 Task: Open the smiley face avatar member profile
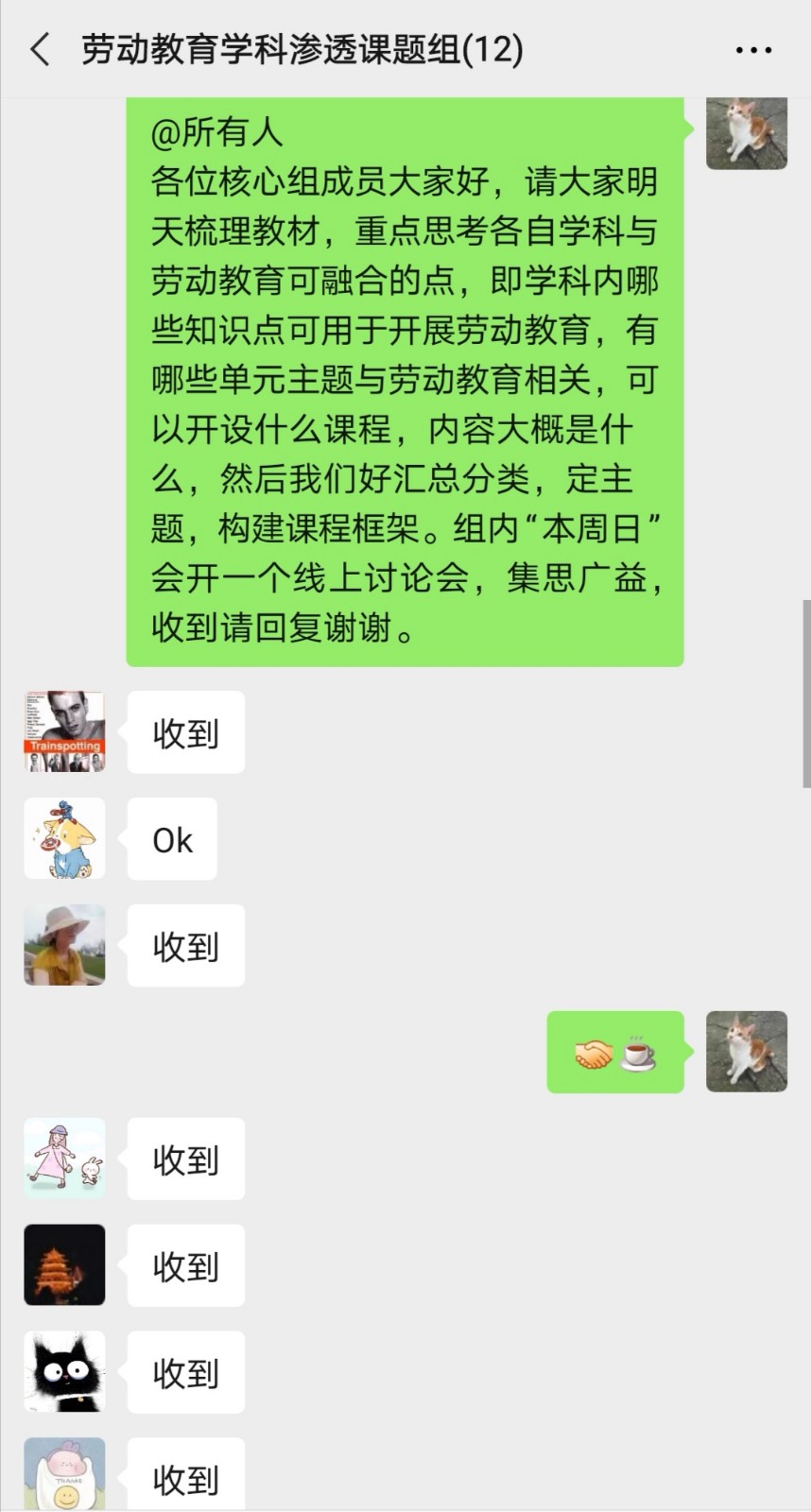point(64,1476)
